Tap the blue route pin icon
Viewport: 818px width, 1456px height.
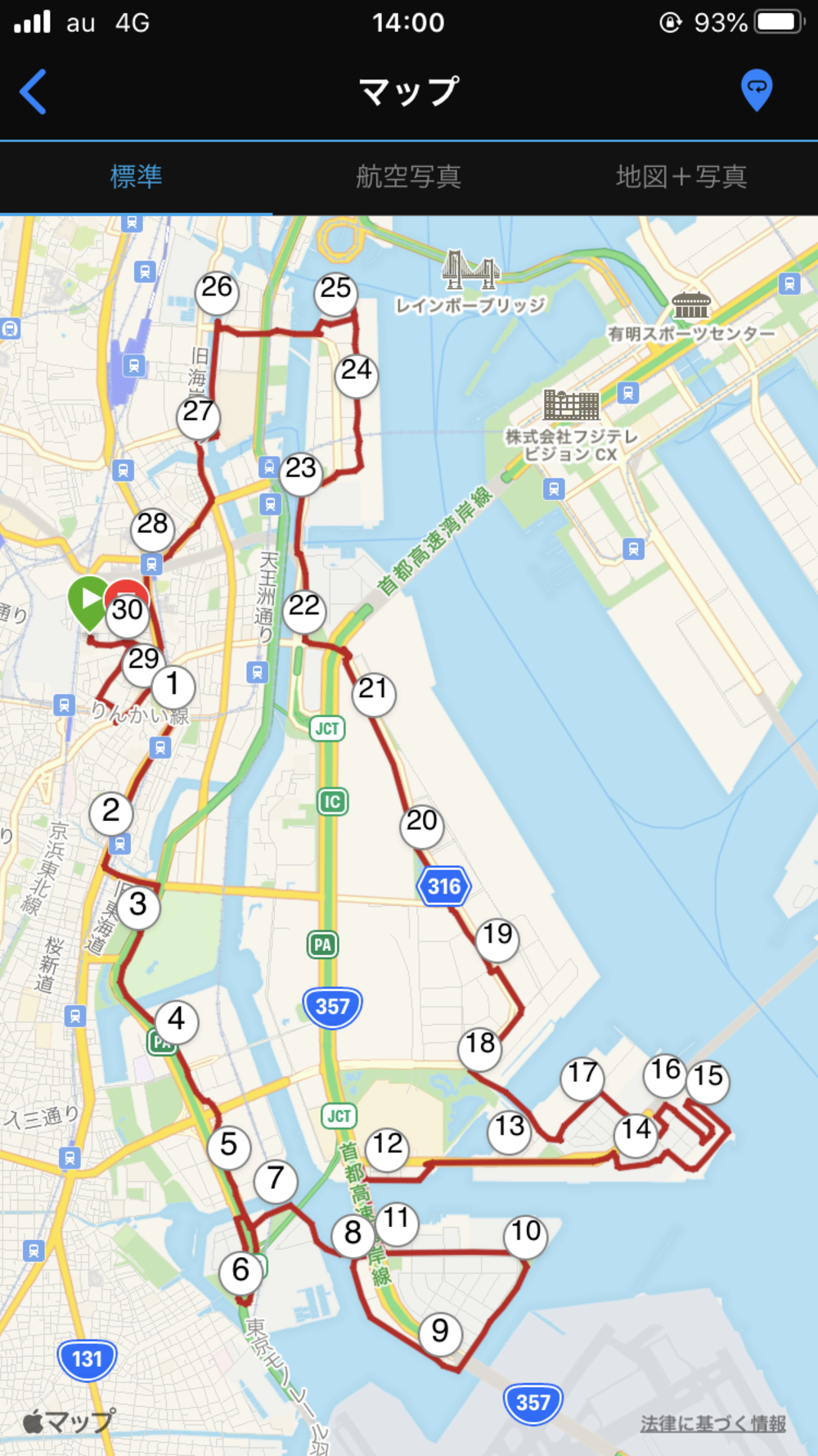(757, 89)
